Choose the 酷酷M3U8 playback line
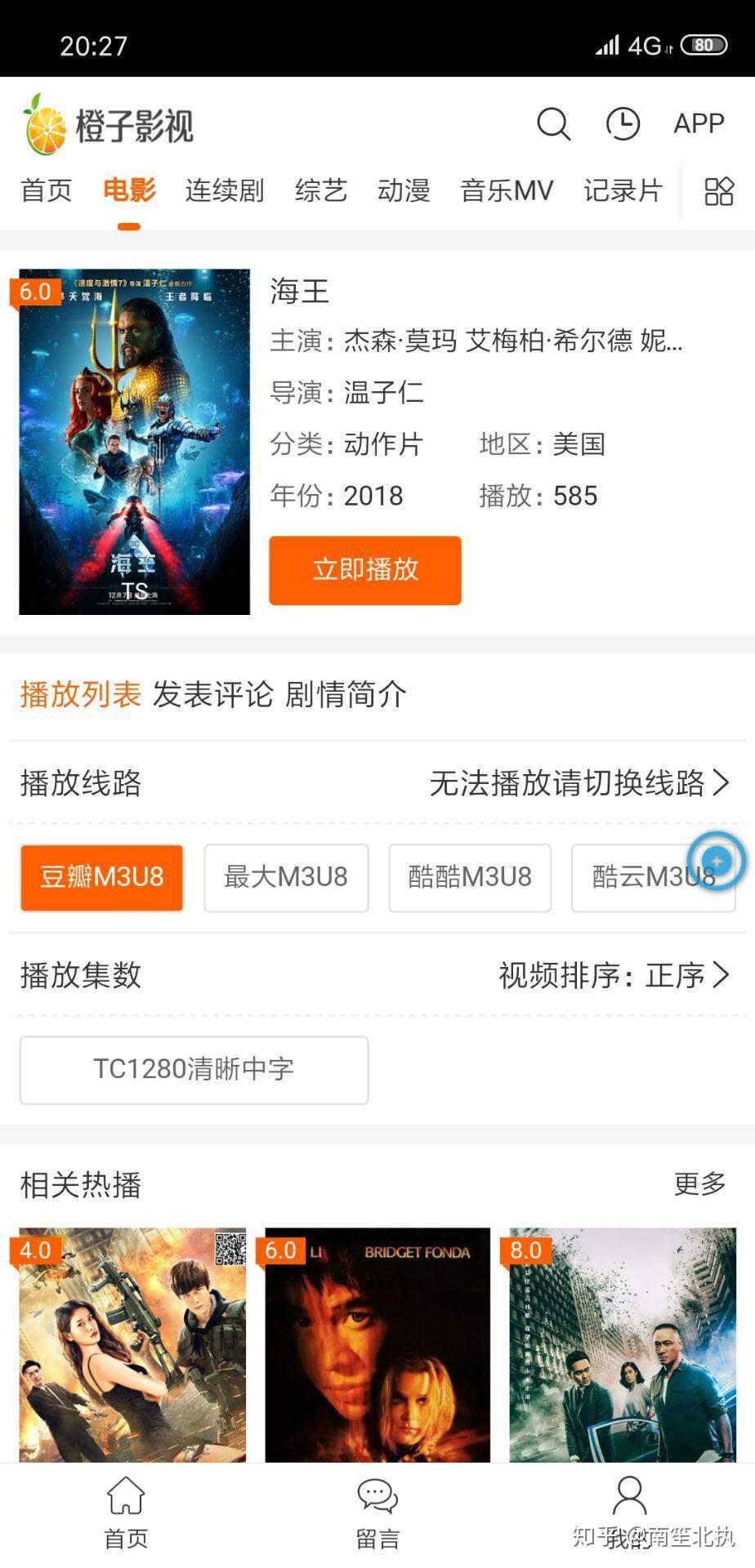 point(470,877)
